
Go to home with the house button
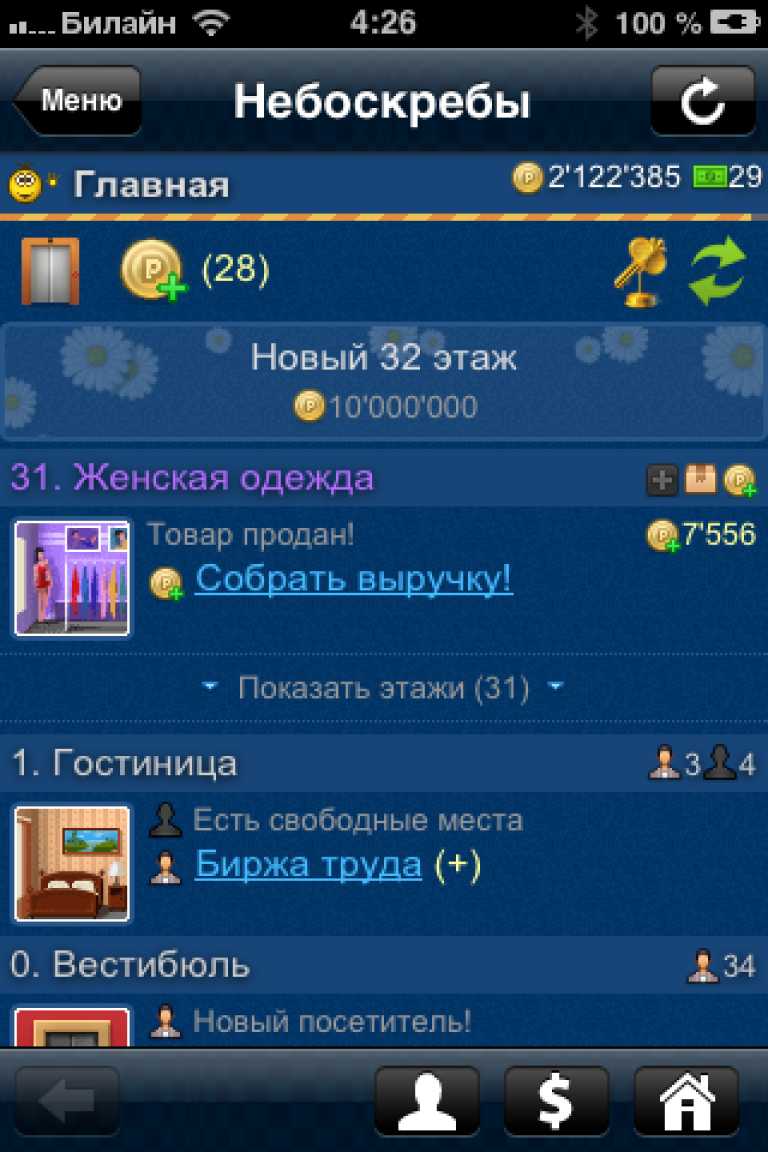(x=686, y=1100)
